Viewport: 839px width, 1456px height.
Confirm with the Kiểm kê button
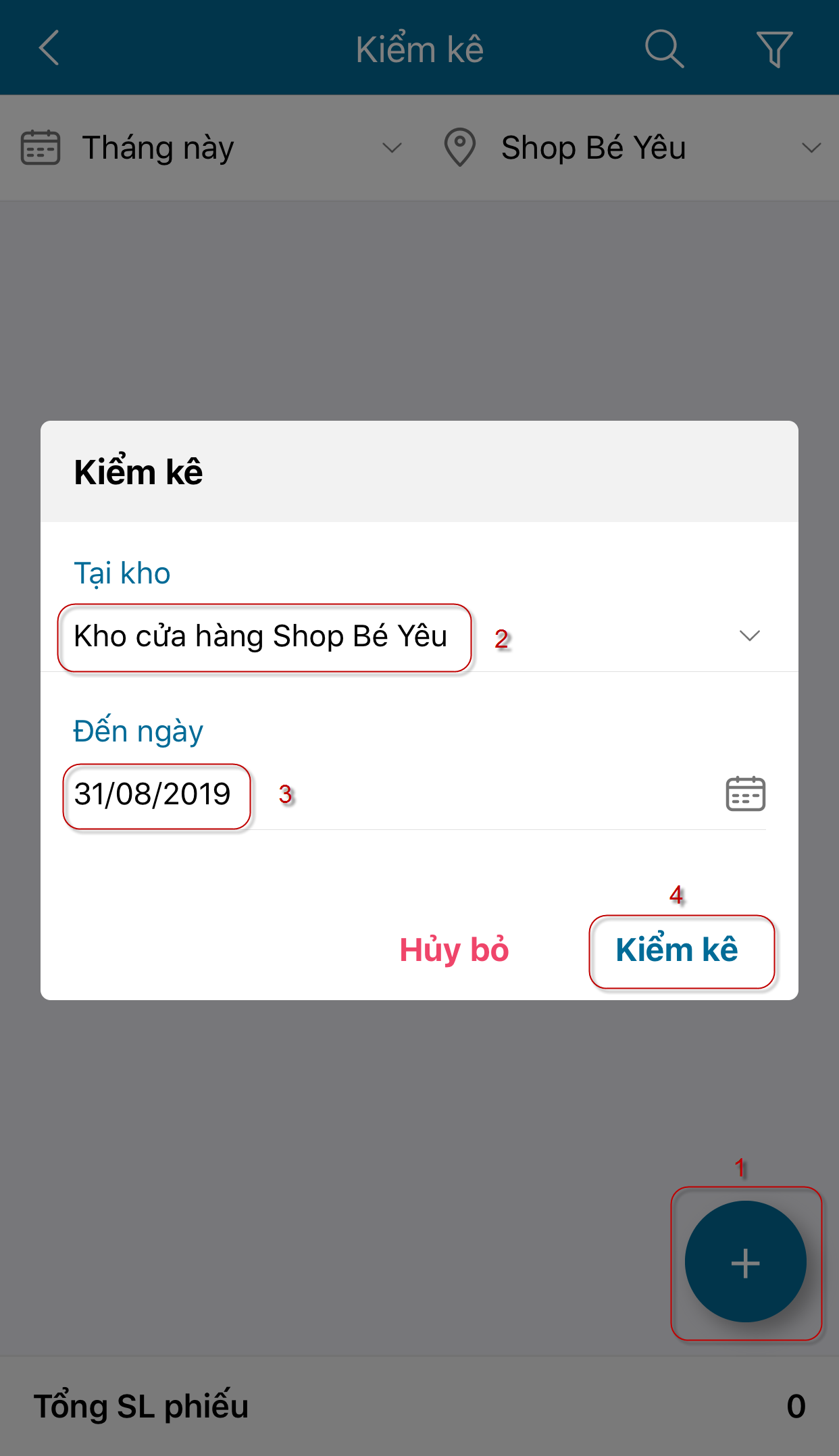point(678,950)
